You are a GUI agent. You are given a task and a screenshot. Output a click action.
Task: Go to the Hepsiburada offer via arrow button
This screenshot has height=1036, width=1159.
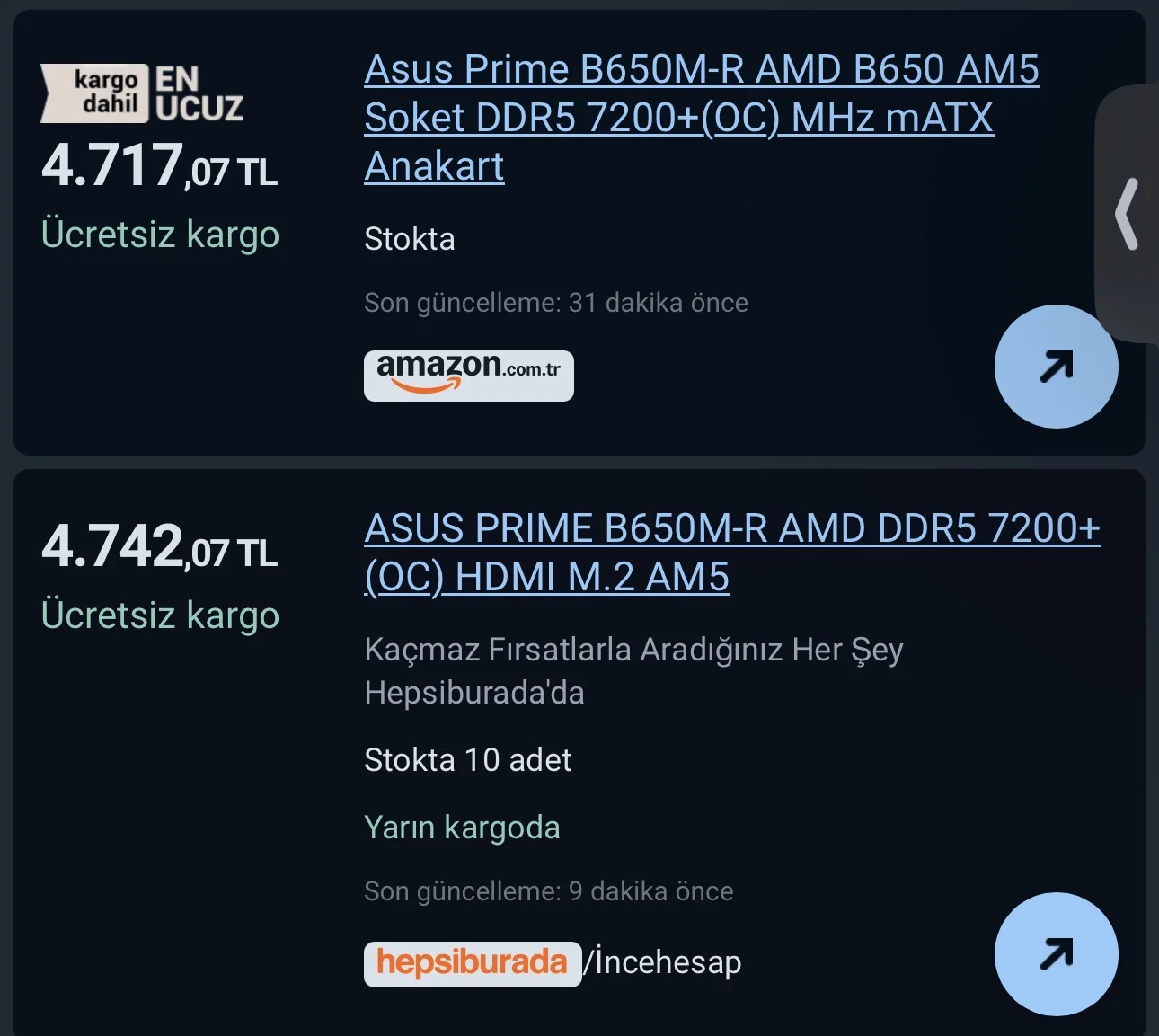coord(1056,953)
